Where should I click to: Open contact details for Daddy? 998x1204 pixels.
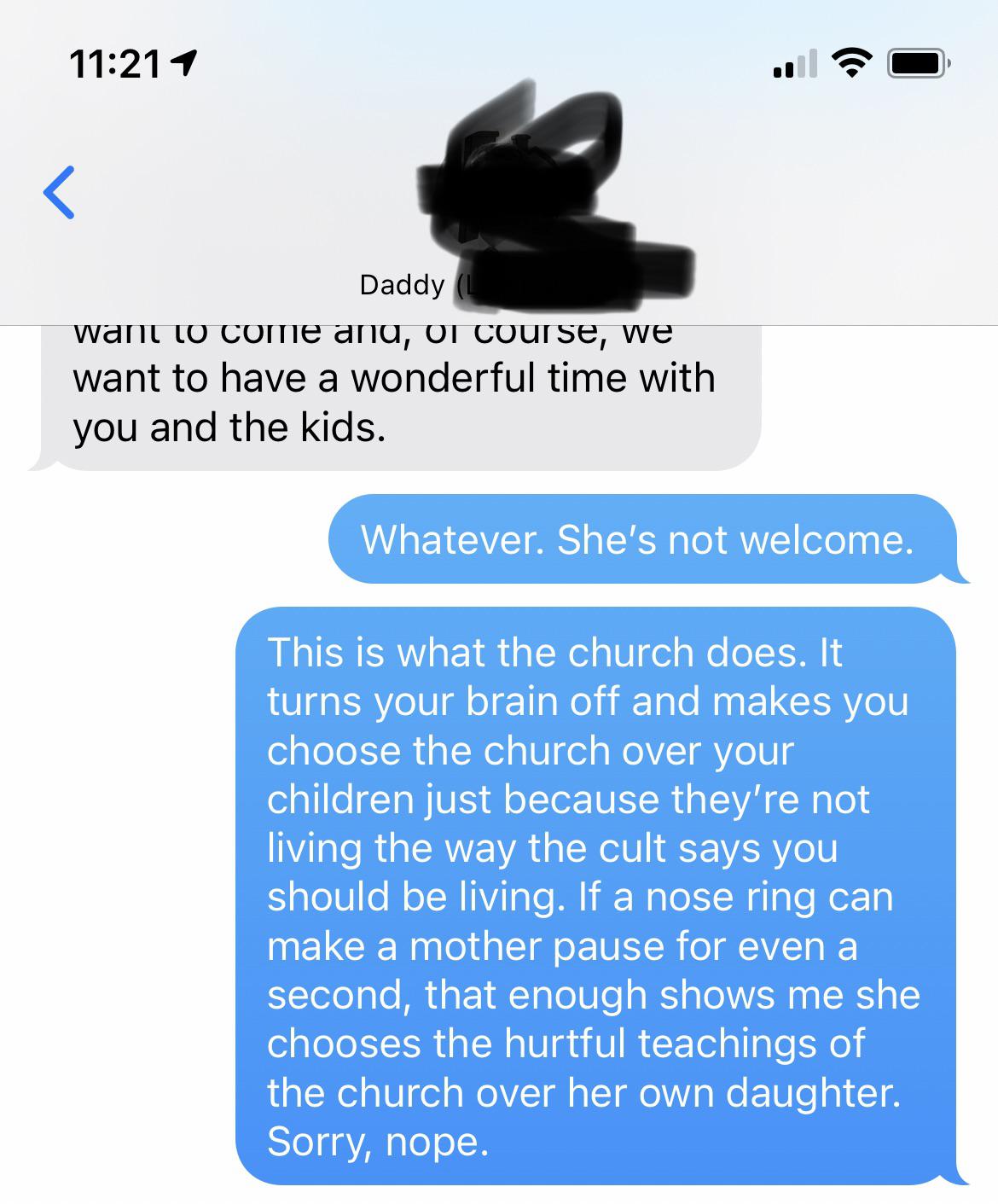(x=402, y=284)
